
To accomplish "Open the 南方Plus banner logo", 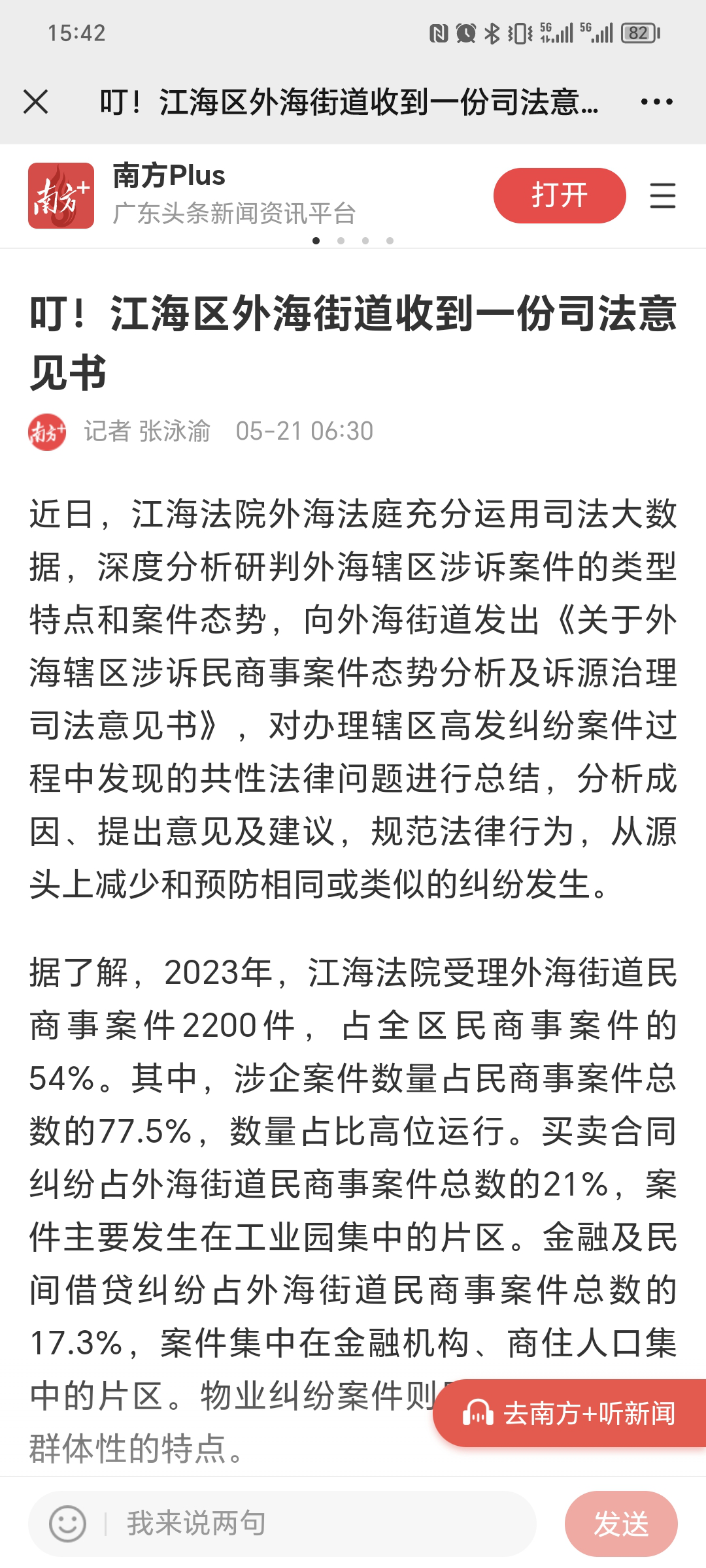I will point(61,195).
